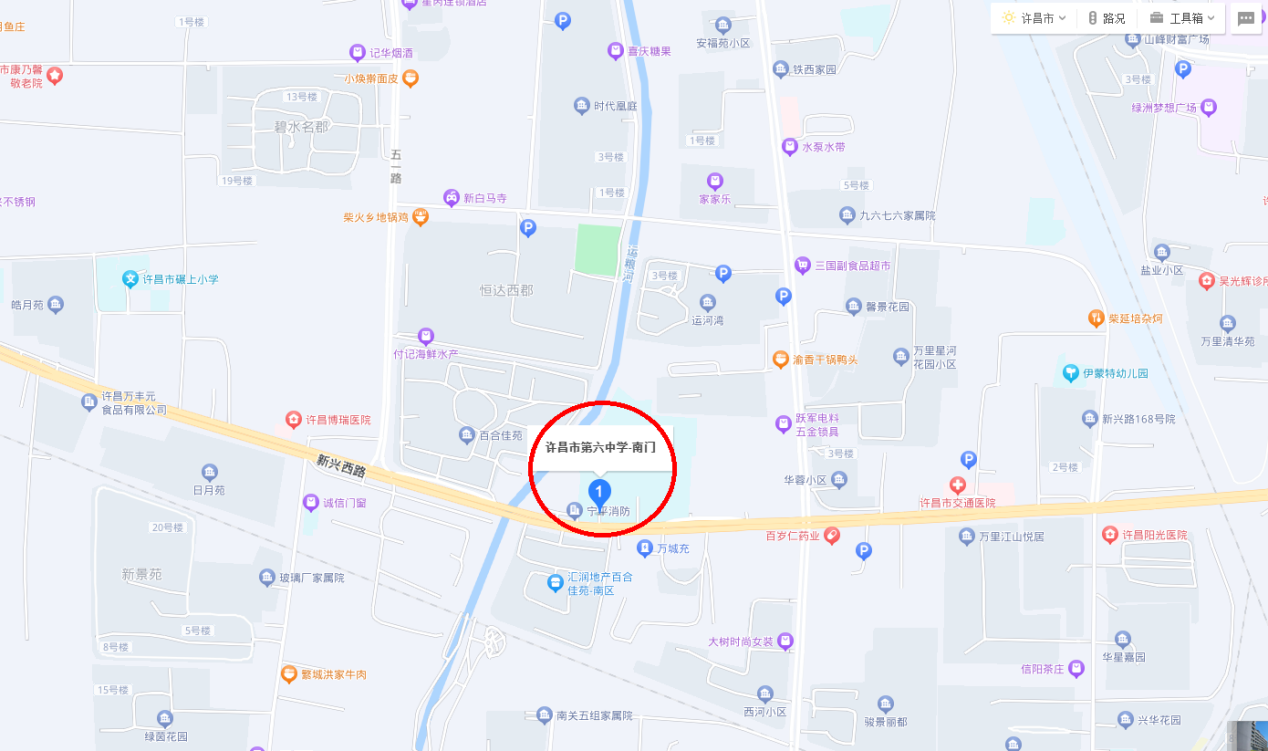This screenshot has height=751, width=1268.
Task: Open the 柴廷培杂炣 restaurant marker
Action: [x=1096, y=318]
